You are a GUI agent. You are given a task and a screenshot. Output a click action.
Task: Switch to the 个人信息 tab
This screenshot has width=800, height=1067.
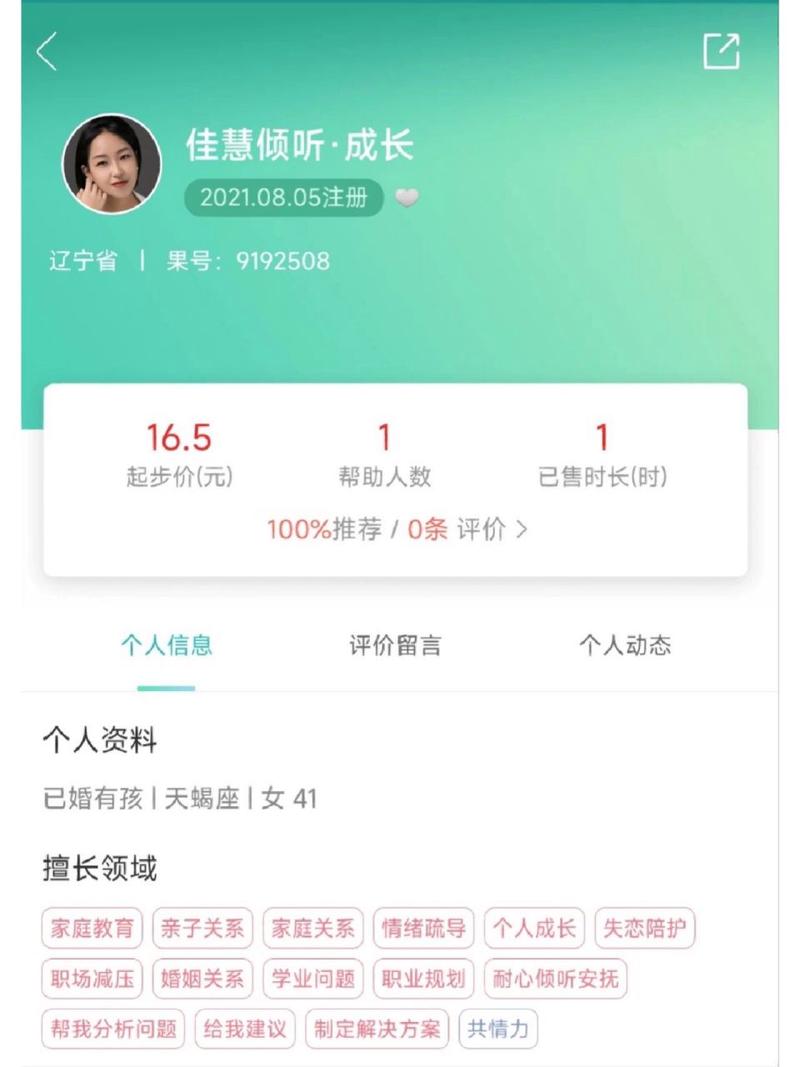166,645
